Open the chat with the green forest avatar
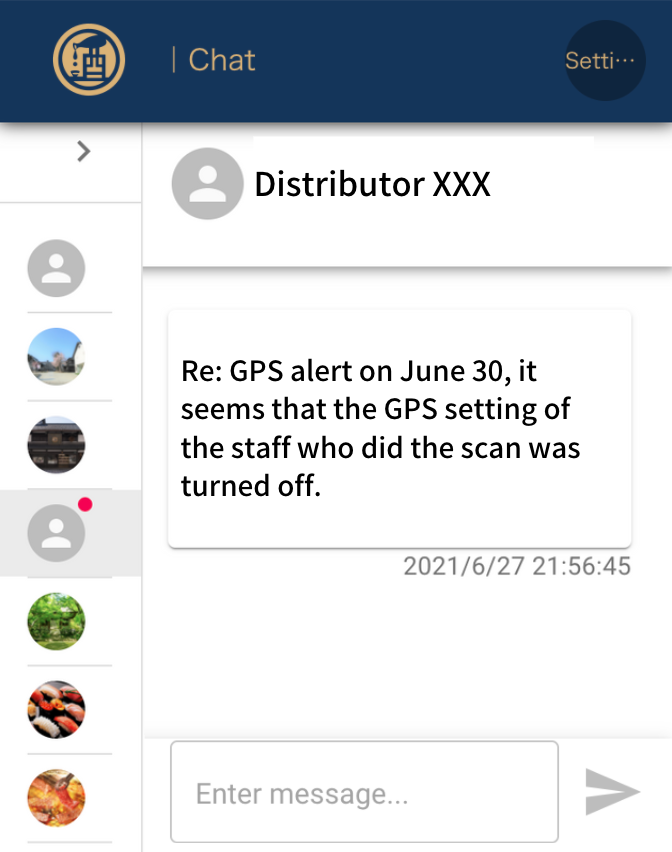This screenshot has height=852, width=672. click(x=57, y=621)
